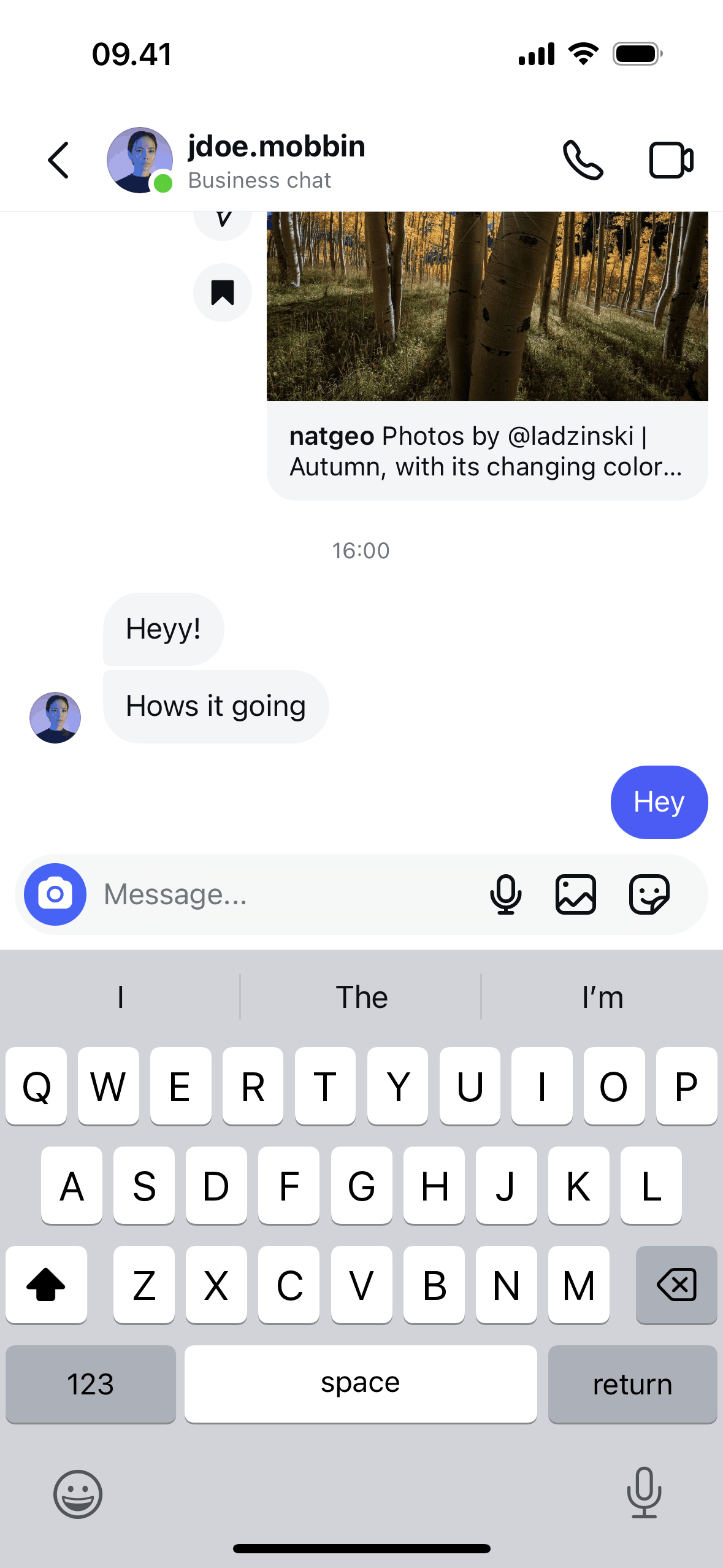Viewport: 723px width, 1568px height.
Task: Open the photo gallery picker
Action: pyautogui.click(x=576, y=894)
